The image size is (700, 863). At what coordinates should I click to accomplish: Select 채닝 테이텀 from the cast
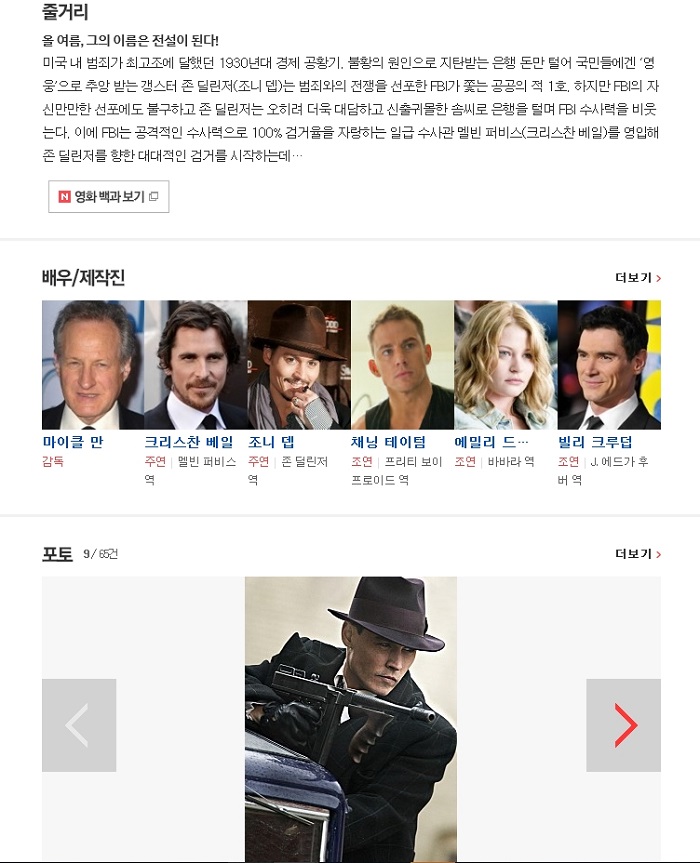pos(402,365)
